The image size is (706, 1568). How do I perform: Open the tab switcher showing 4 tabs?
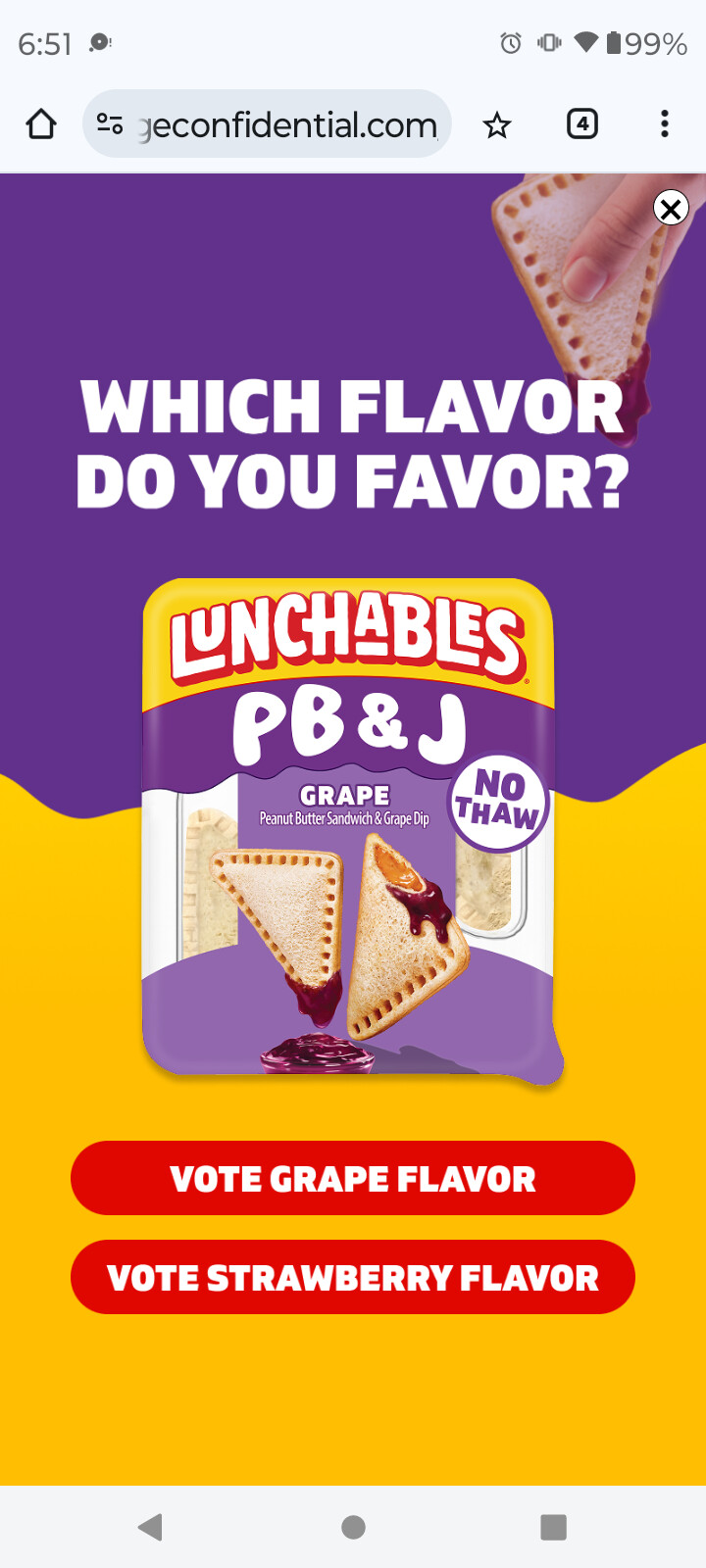point(582,124)
